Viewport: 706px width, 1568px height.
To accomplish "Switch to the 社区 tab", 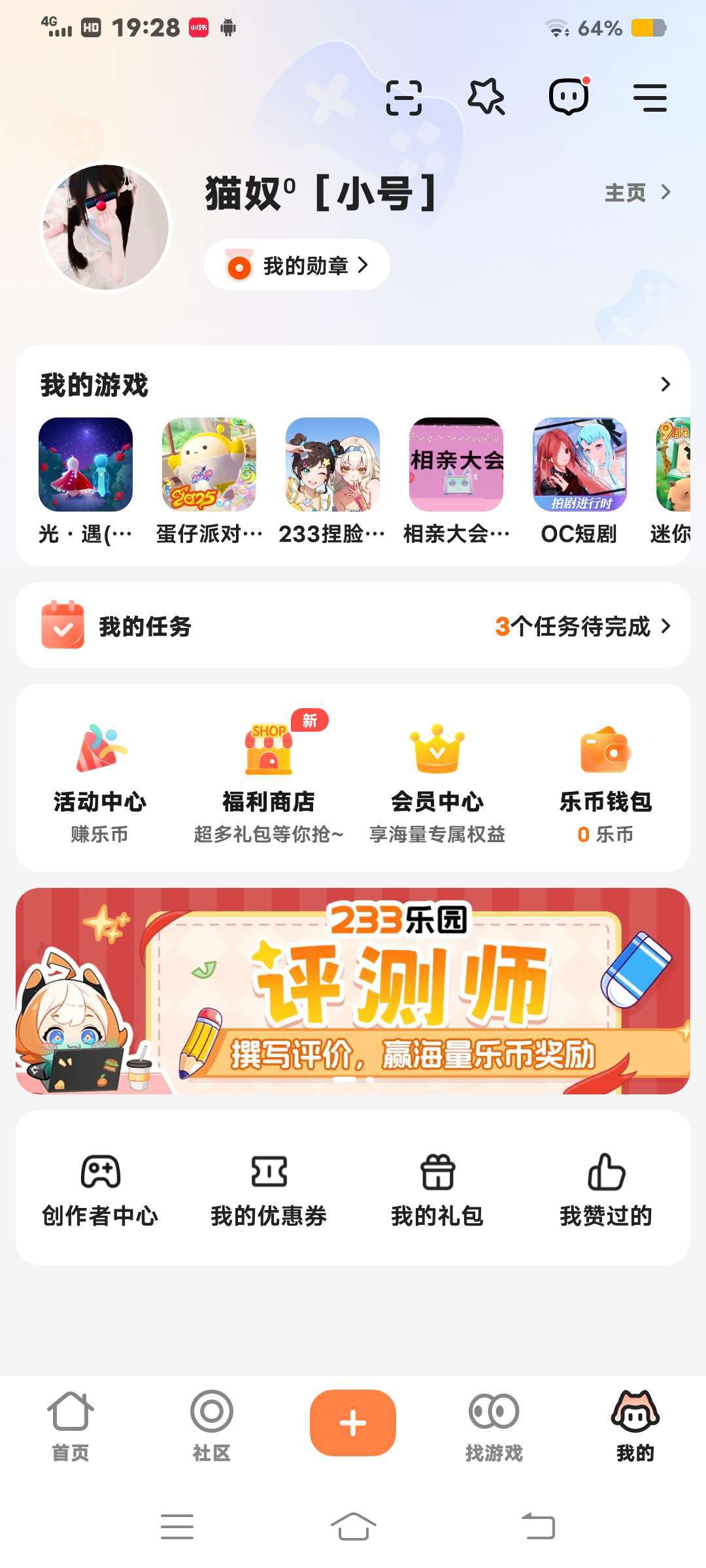I will tap(212, 1426).
